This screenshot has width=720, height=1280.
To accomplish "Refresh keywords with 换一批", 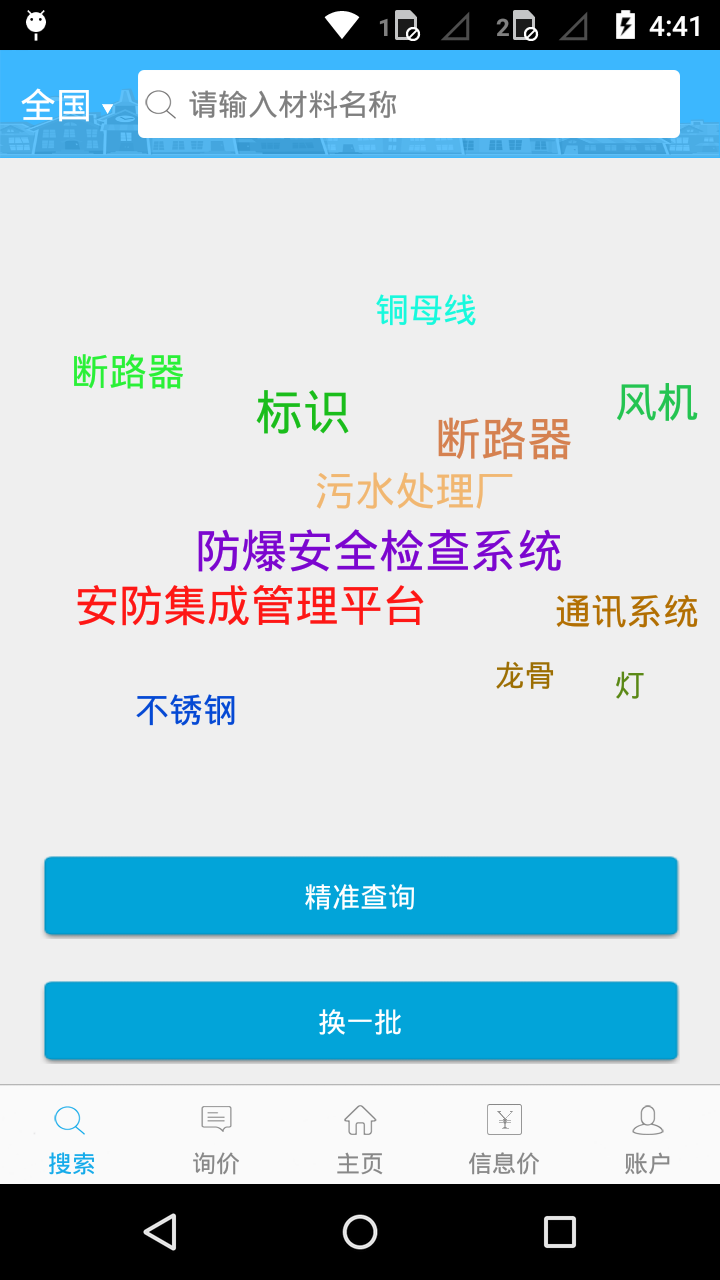I will (x=360, y=1022).
